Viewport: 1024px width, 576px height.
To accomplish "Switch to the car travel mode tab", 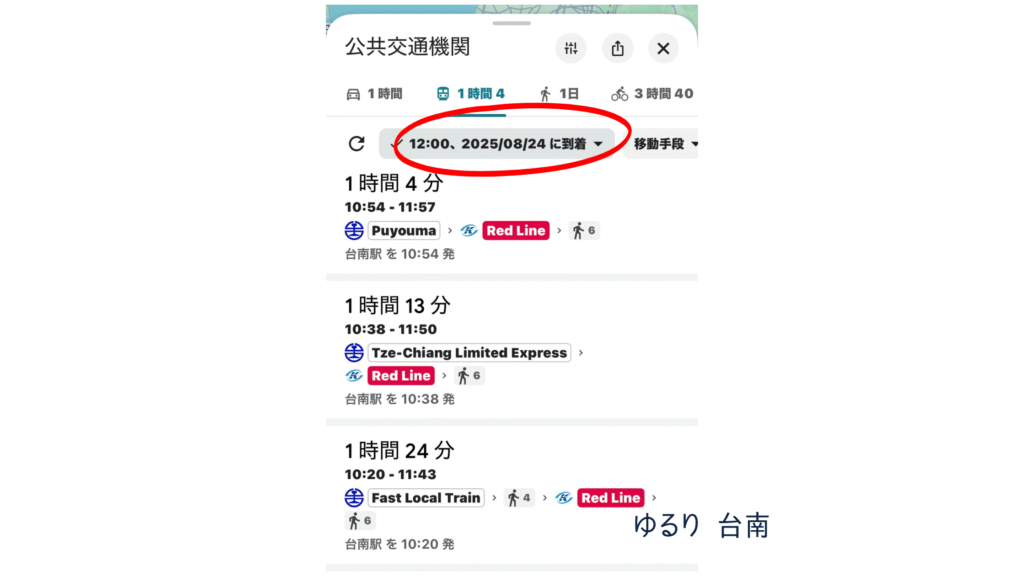I will coord(374,94).
